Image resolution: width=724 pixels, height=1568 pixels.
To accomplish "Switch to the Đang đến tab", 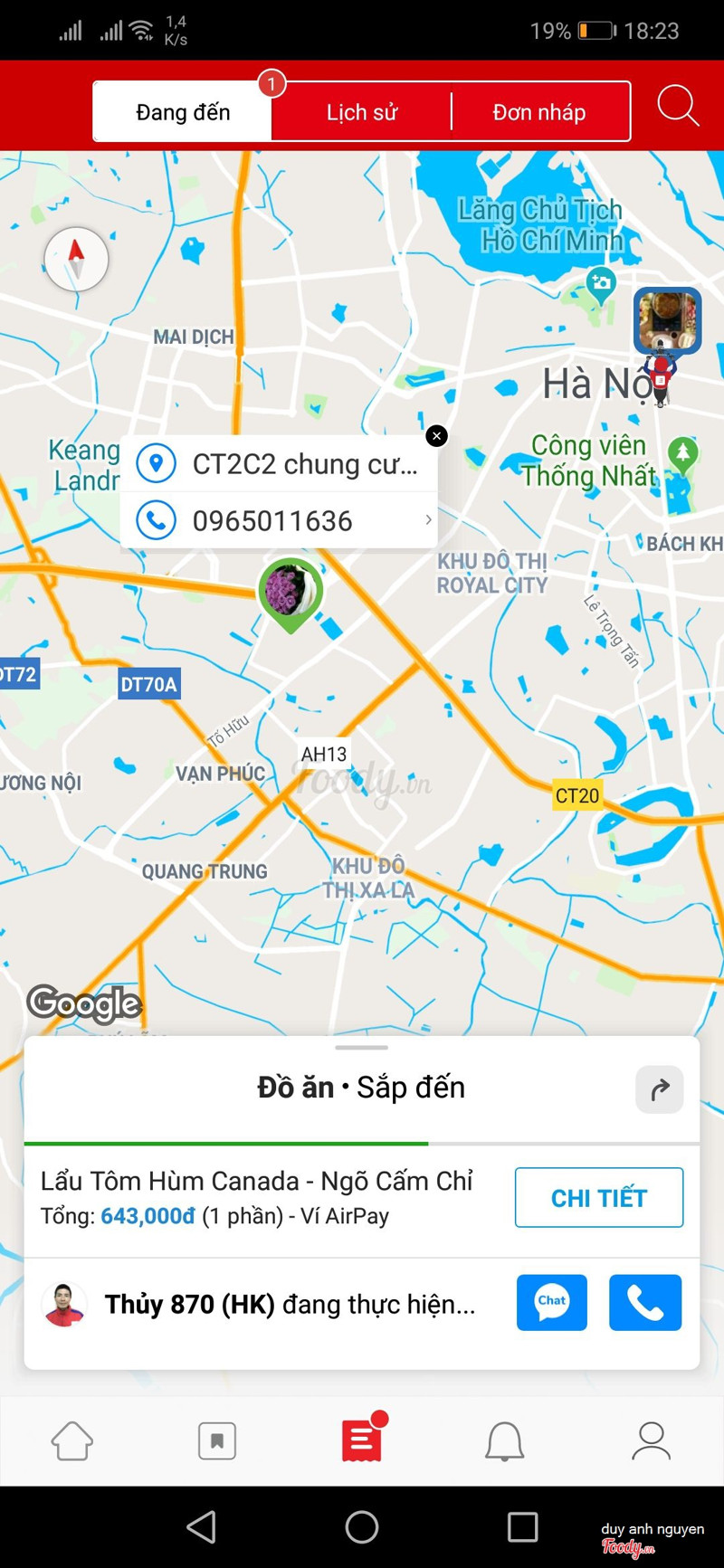I will coord(183,112).
